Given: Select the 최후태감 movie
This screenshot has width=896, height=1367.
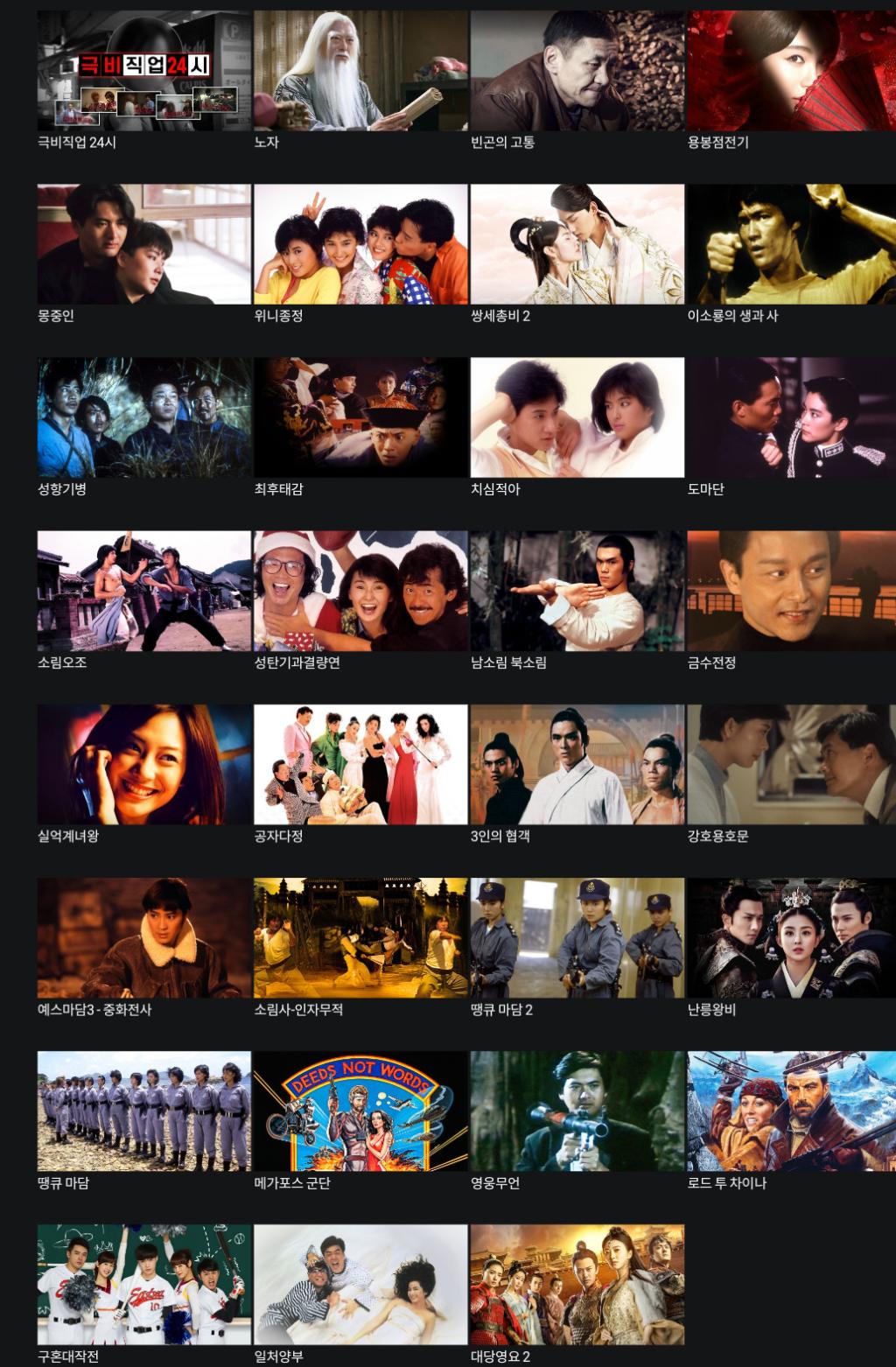Looking at the screenshot, I should pyautogui.click(x=360, y=417).
